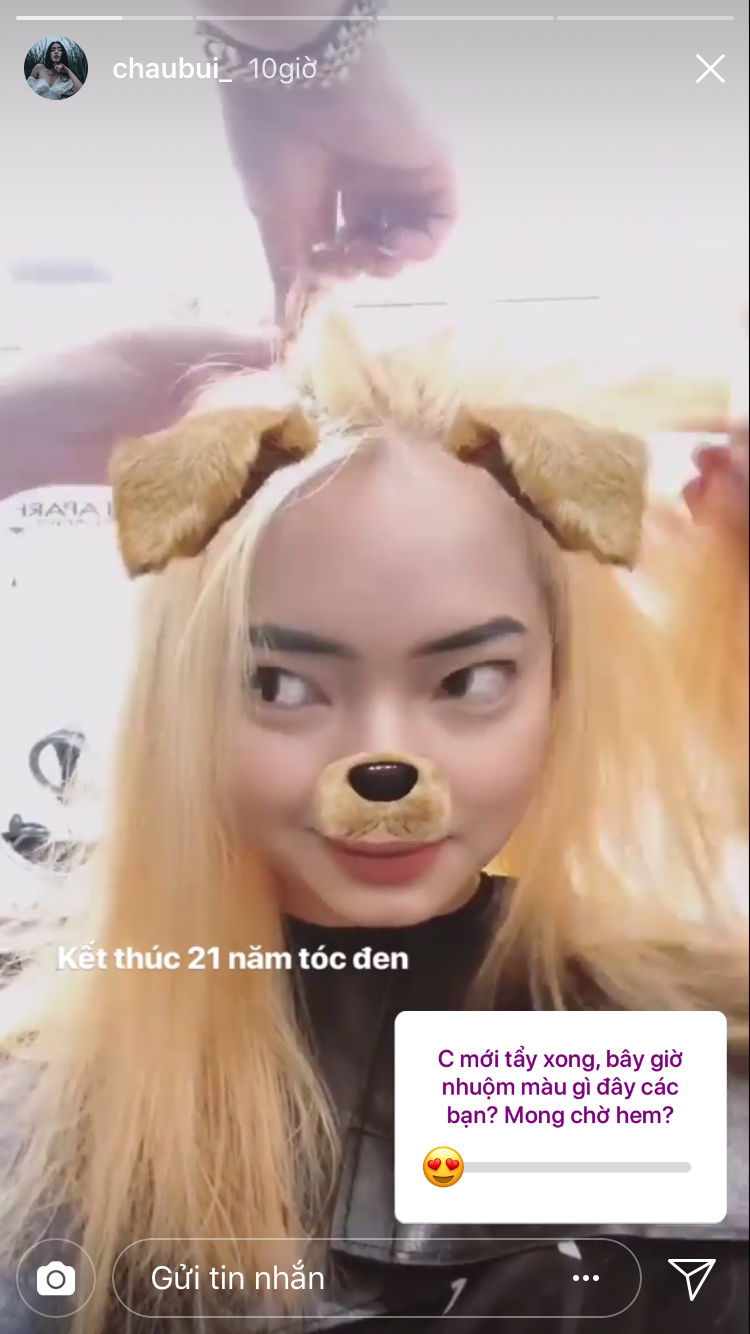750x1334 pixels.
Task: Open the chaubui_ username link
Action: coord(172,69)
